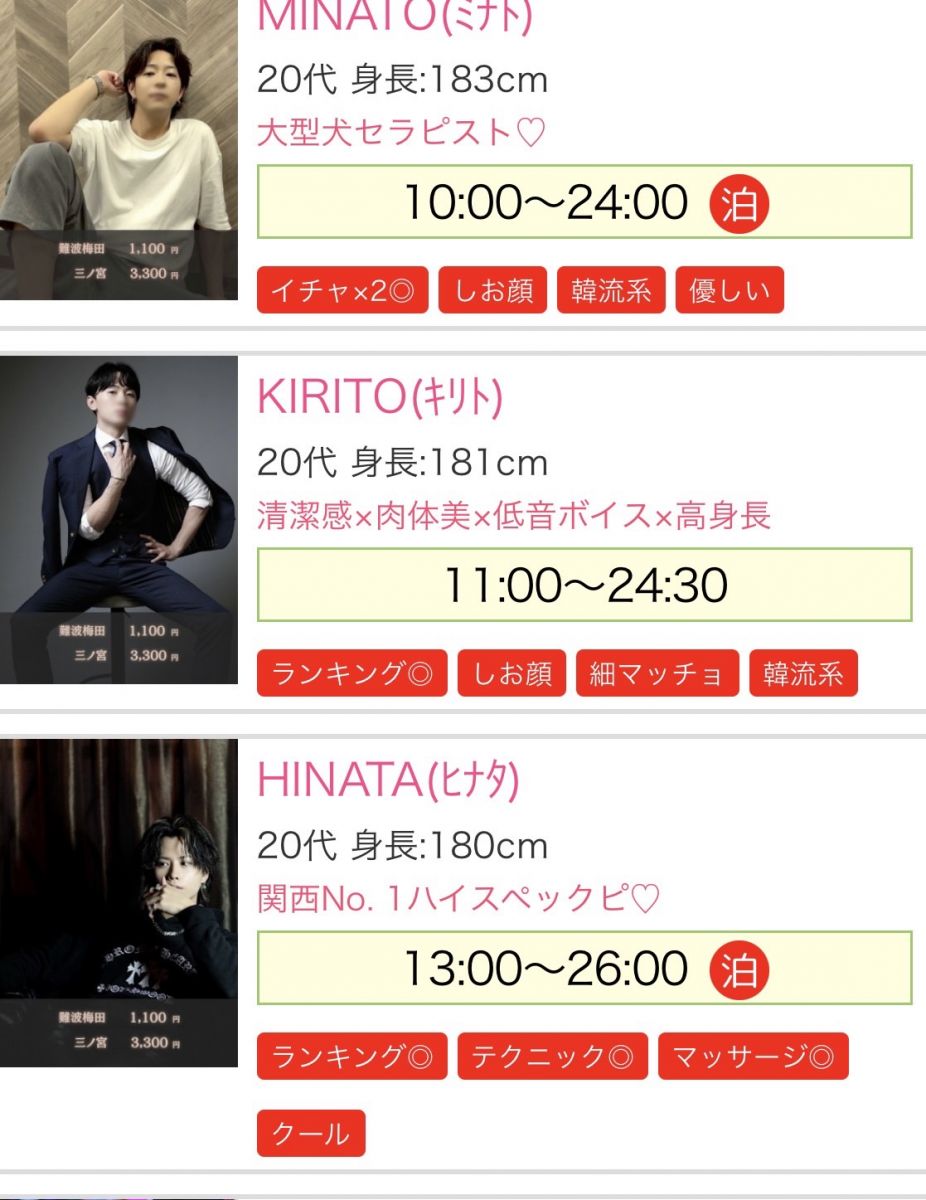Image resolution: width=926 pixels, height=1200 pixels.
Task: Choose the クール tag
Action: click(x=311, y=1133)
